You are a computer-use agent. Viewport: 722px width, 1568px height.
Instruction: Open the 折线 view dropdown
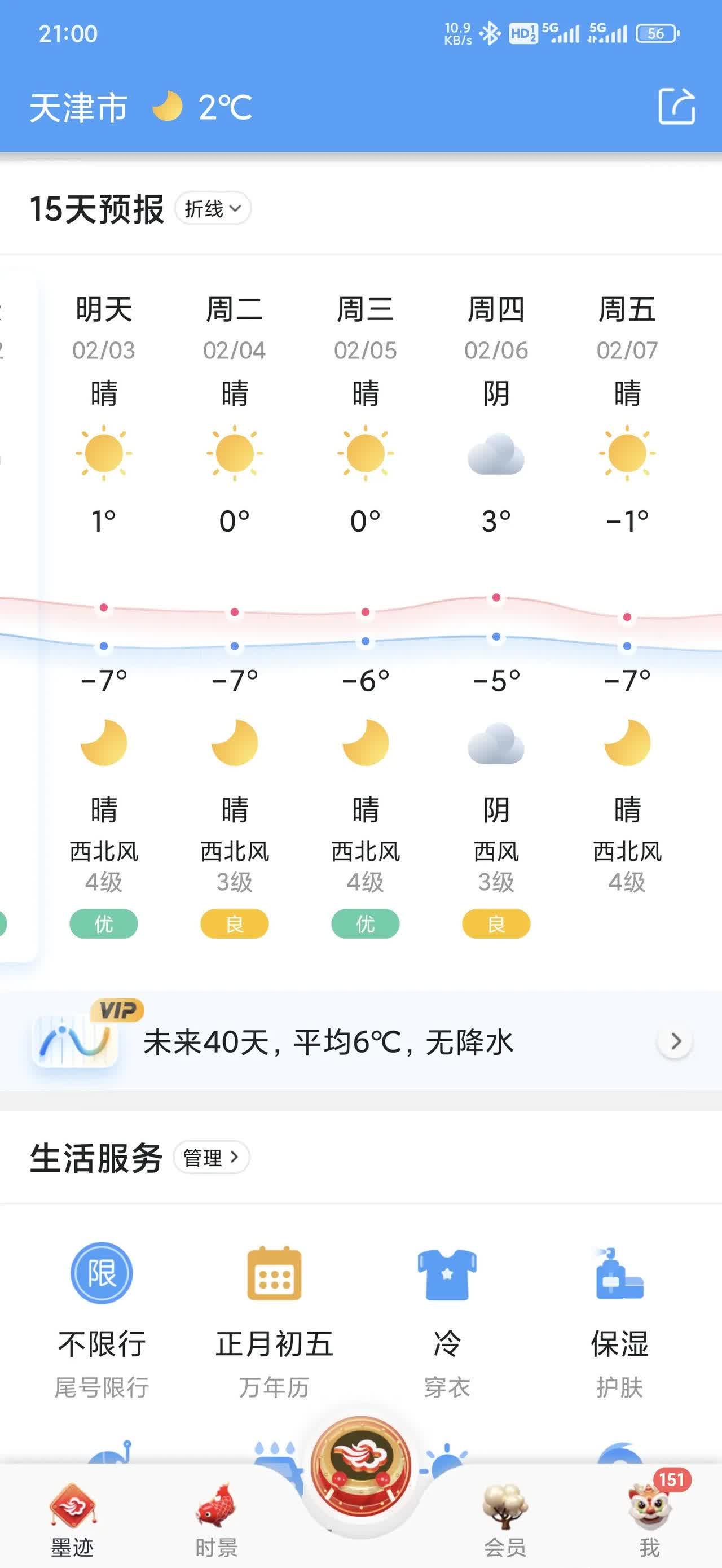[x=213, y=209]
